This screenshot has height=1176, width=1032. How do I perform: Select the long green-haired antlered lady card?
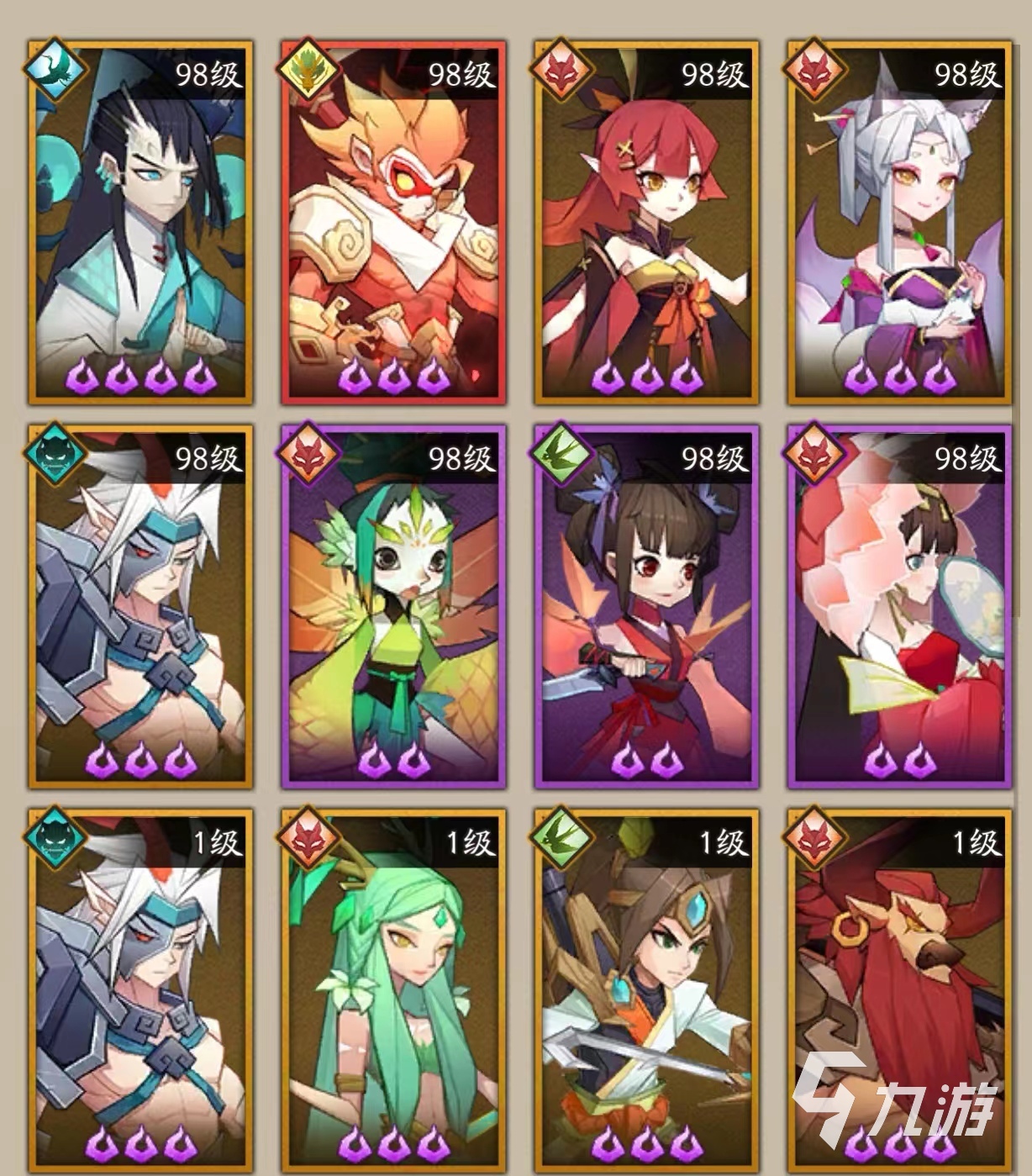click(x=393, y=992)
